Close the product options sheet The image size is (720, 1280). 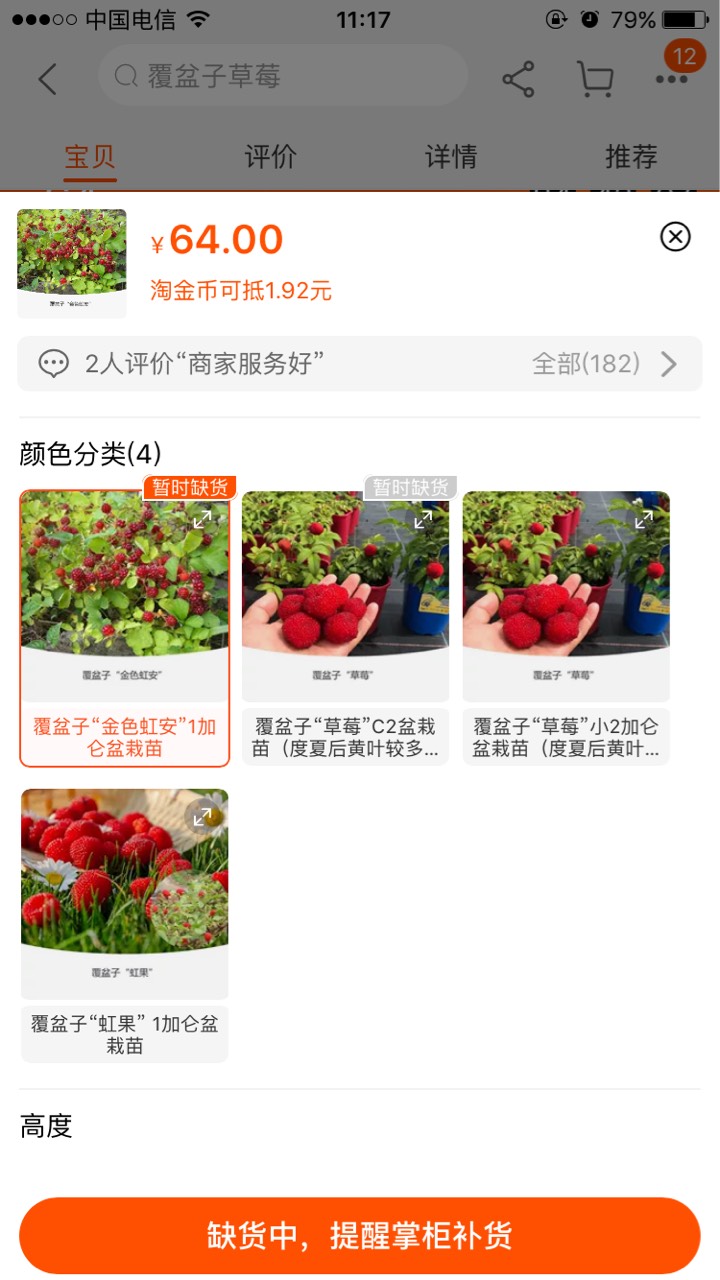coord(675,237)
